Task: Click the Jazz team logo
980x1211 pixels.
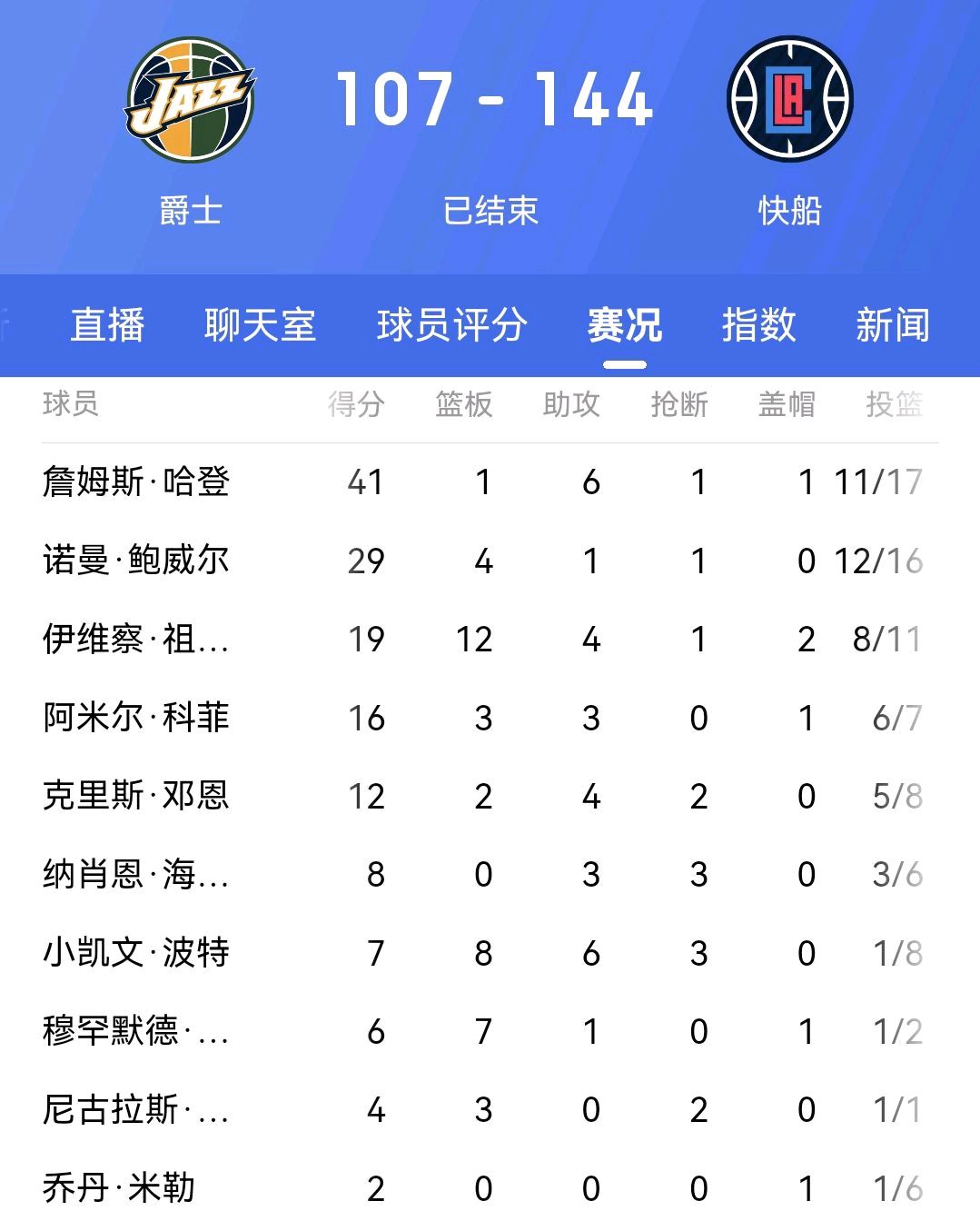Action: (x=191, y=100)
